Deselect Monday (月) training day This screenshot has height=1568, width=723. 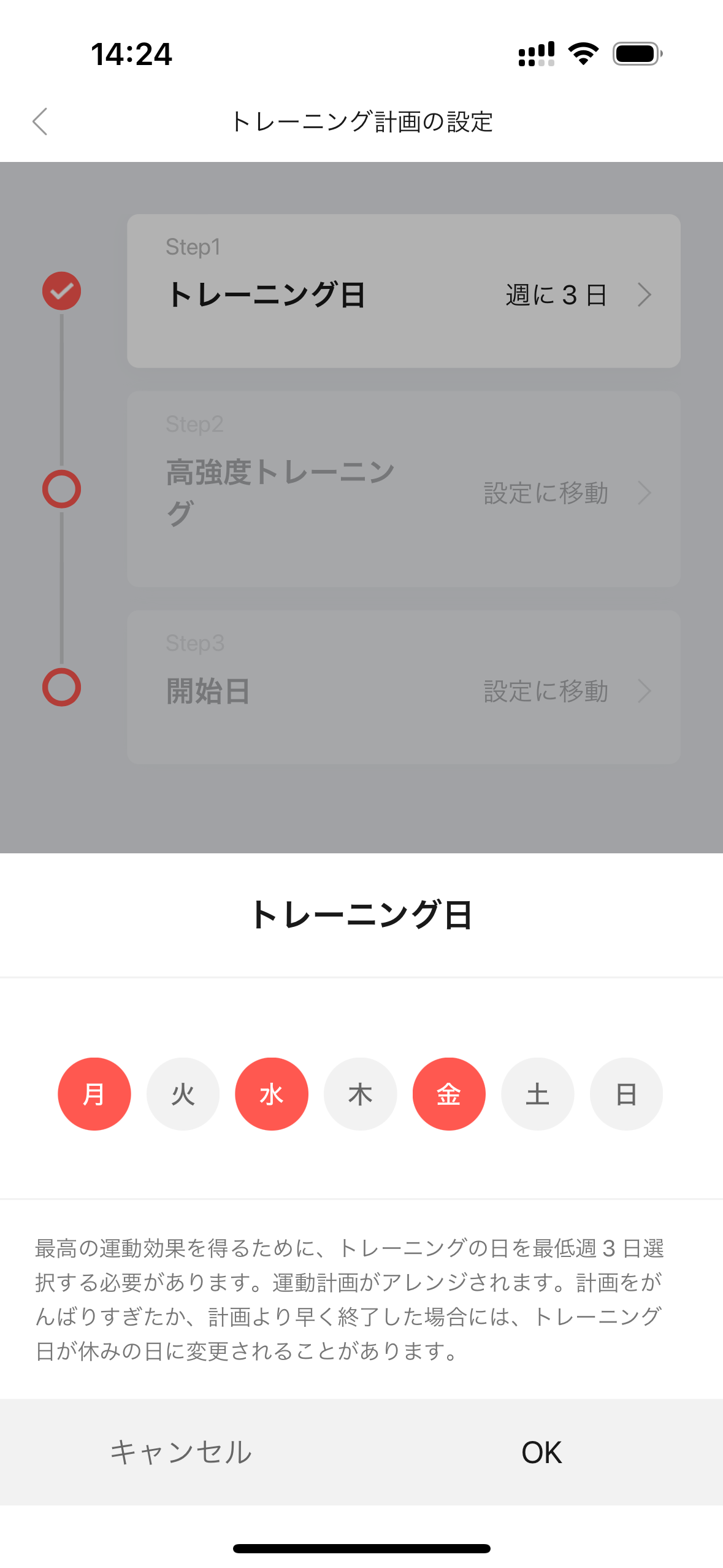click(x=94, y=1094)
